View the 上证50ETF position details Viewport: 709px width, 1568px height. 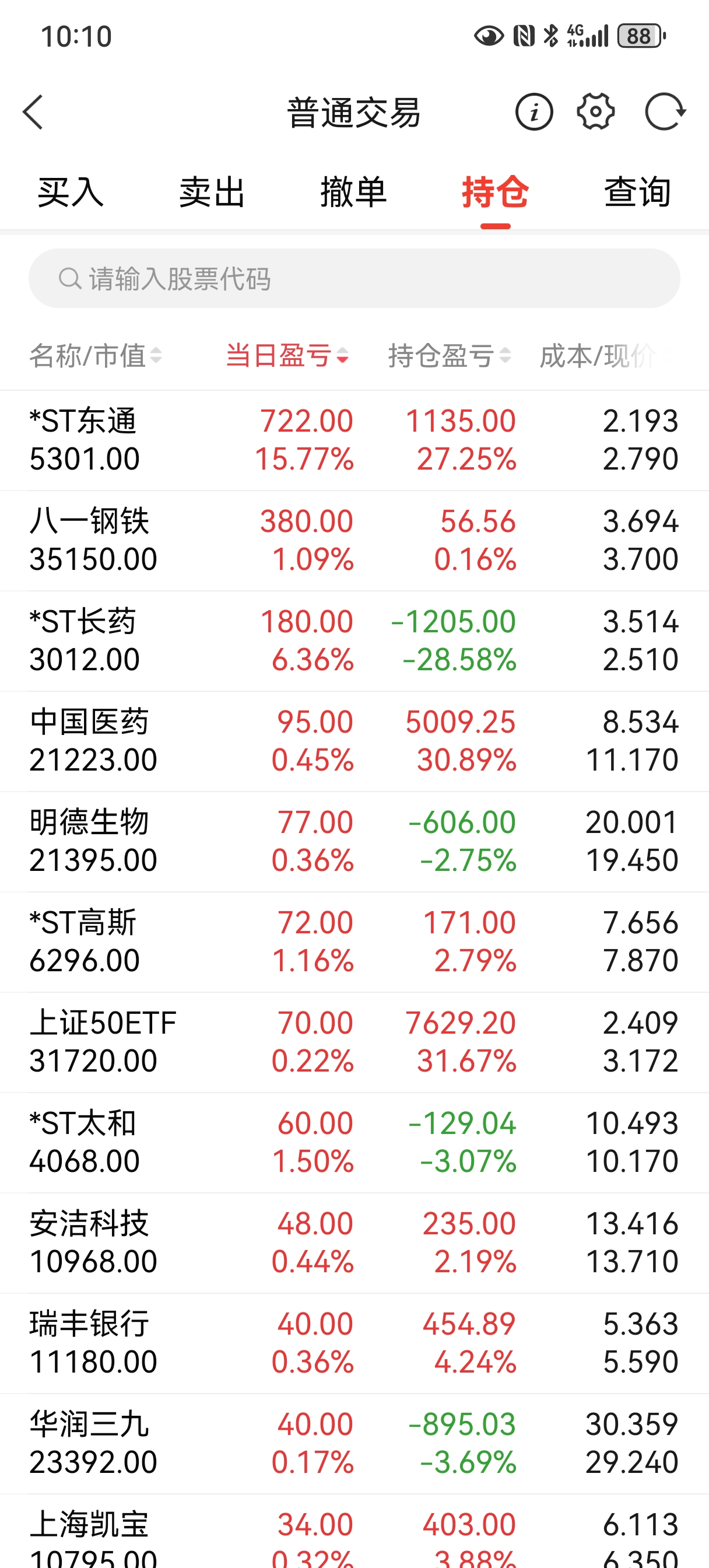pyautogui.click(x=354, y=1042)
